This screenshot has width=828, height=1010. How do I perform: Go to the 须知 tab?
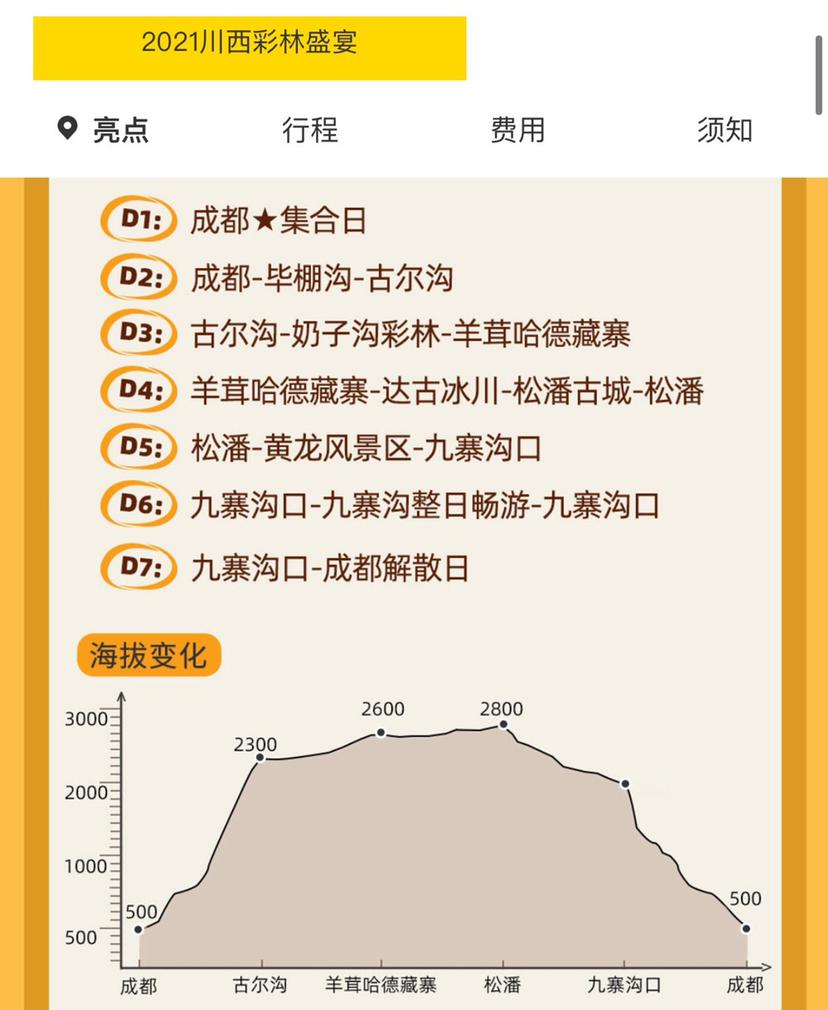pos(724,130)
